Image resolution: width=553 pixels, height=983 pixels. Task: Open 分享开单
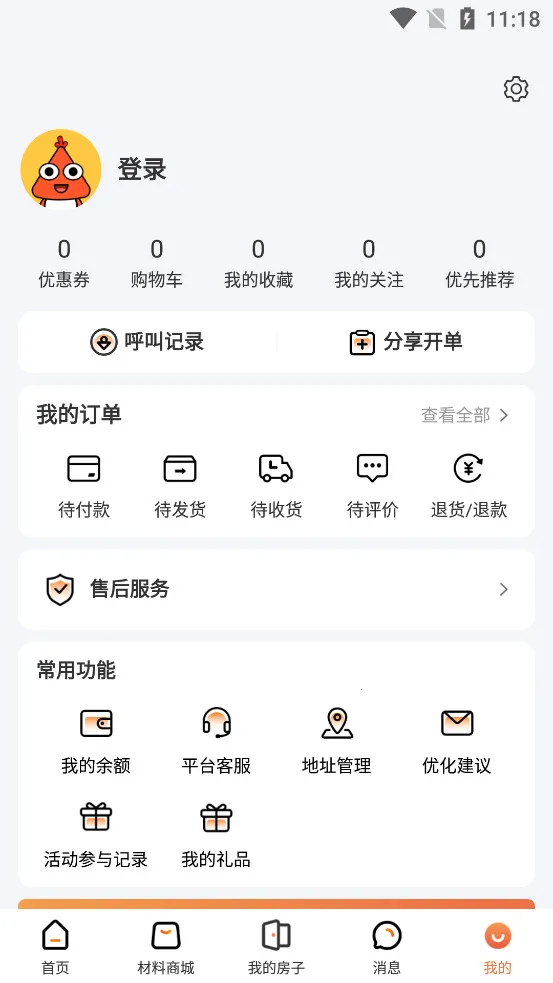(x=406, y=342)
